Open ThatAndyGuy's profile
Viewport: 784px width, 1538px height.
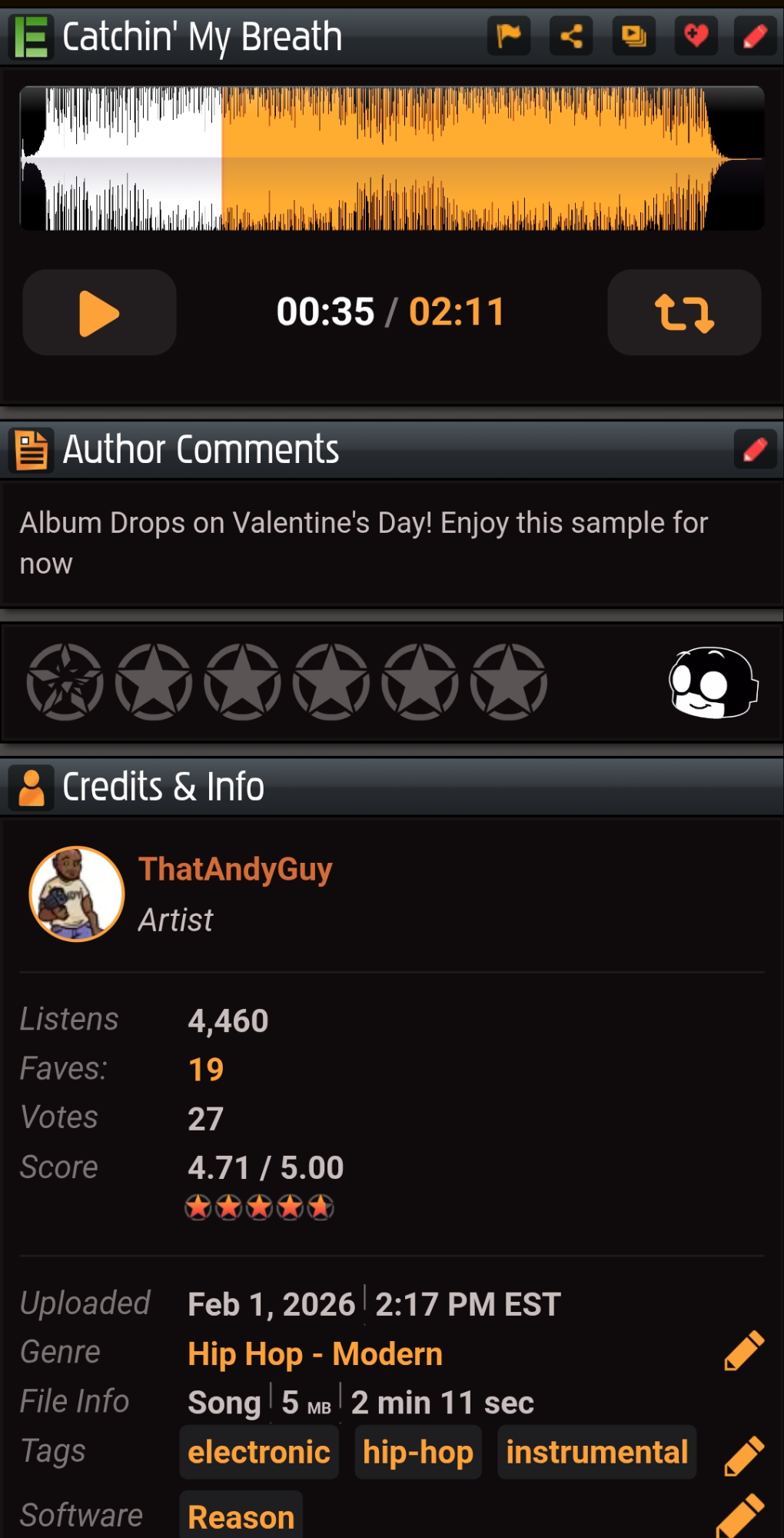pos(234,870)
